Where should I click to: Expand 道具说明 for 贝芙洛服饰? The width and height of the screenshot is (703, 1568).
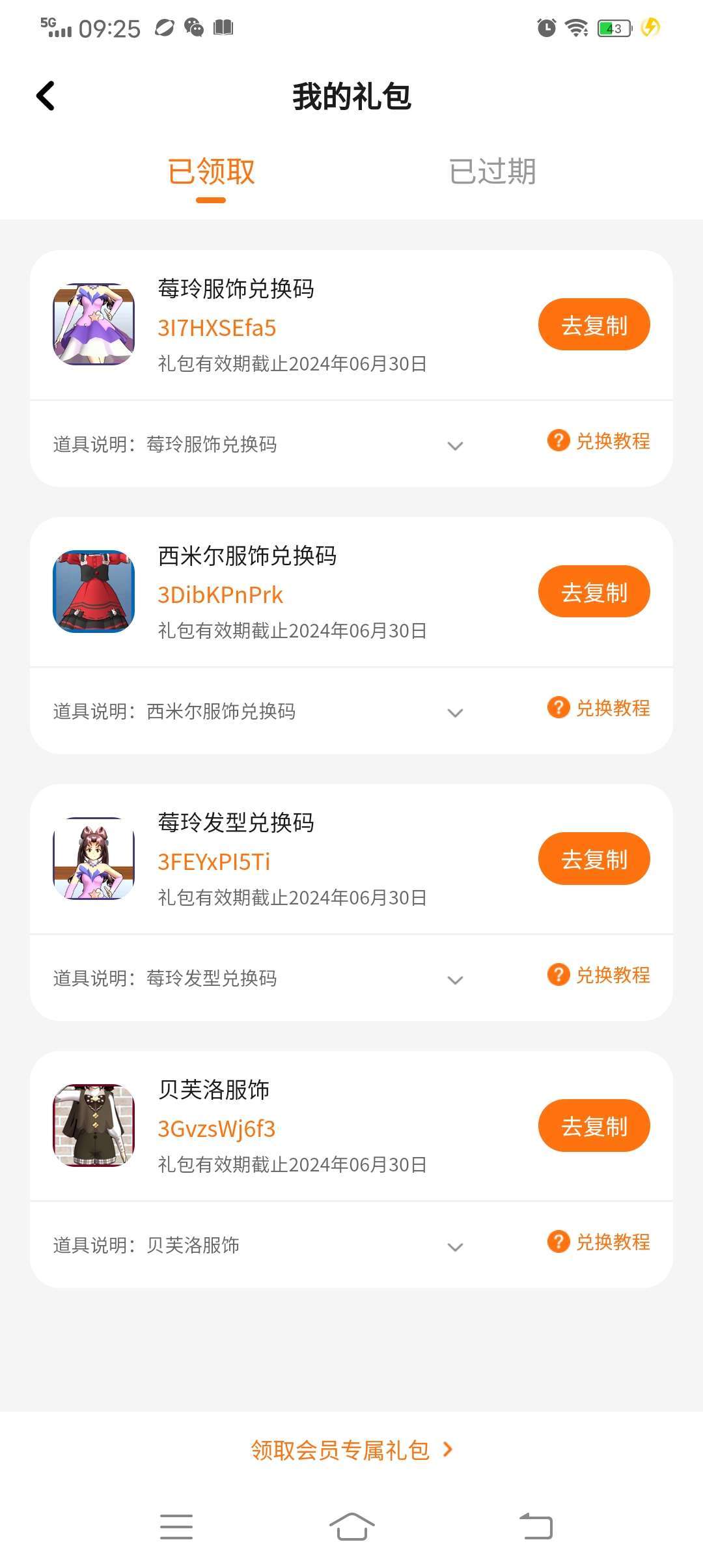(x=455, y=1246)
